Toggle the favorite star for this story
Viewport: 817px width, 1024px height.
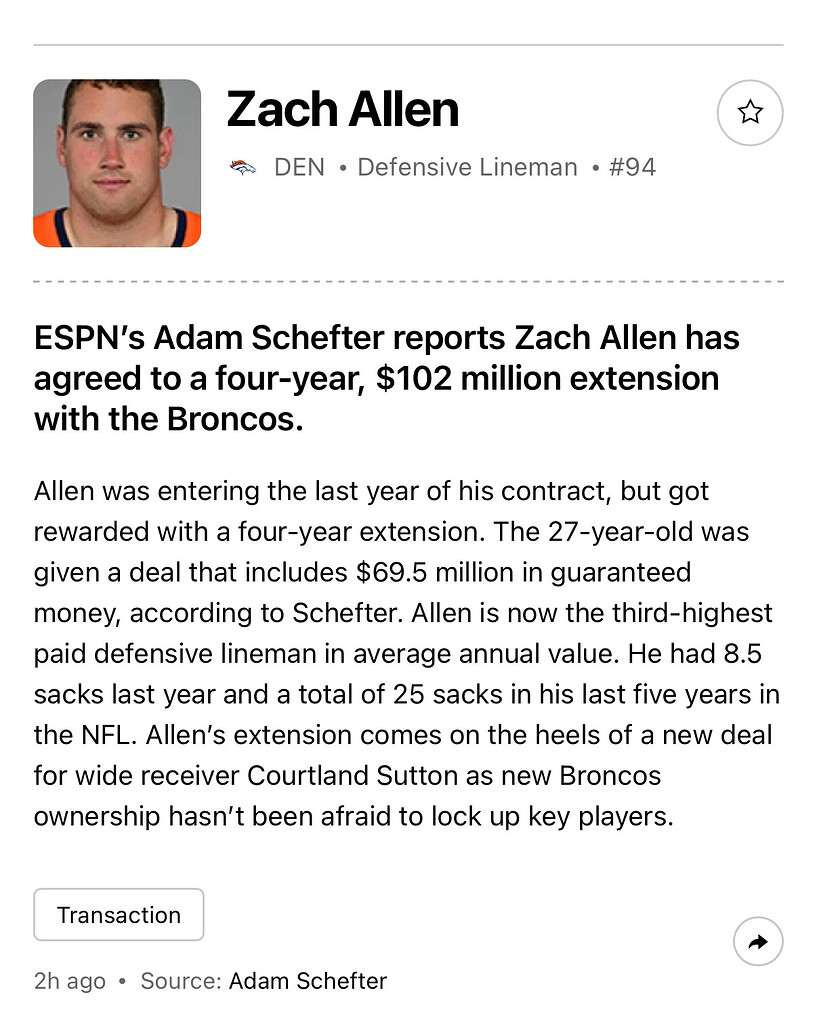(x=750, y=113)
